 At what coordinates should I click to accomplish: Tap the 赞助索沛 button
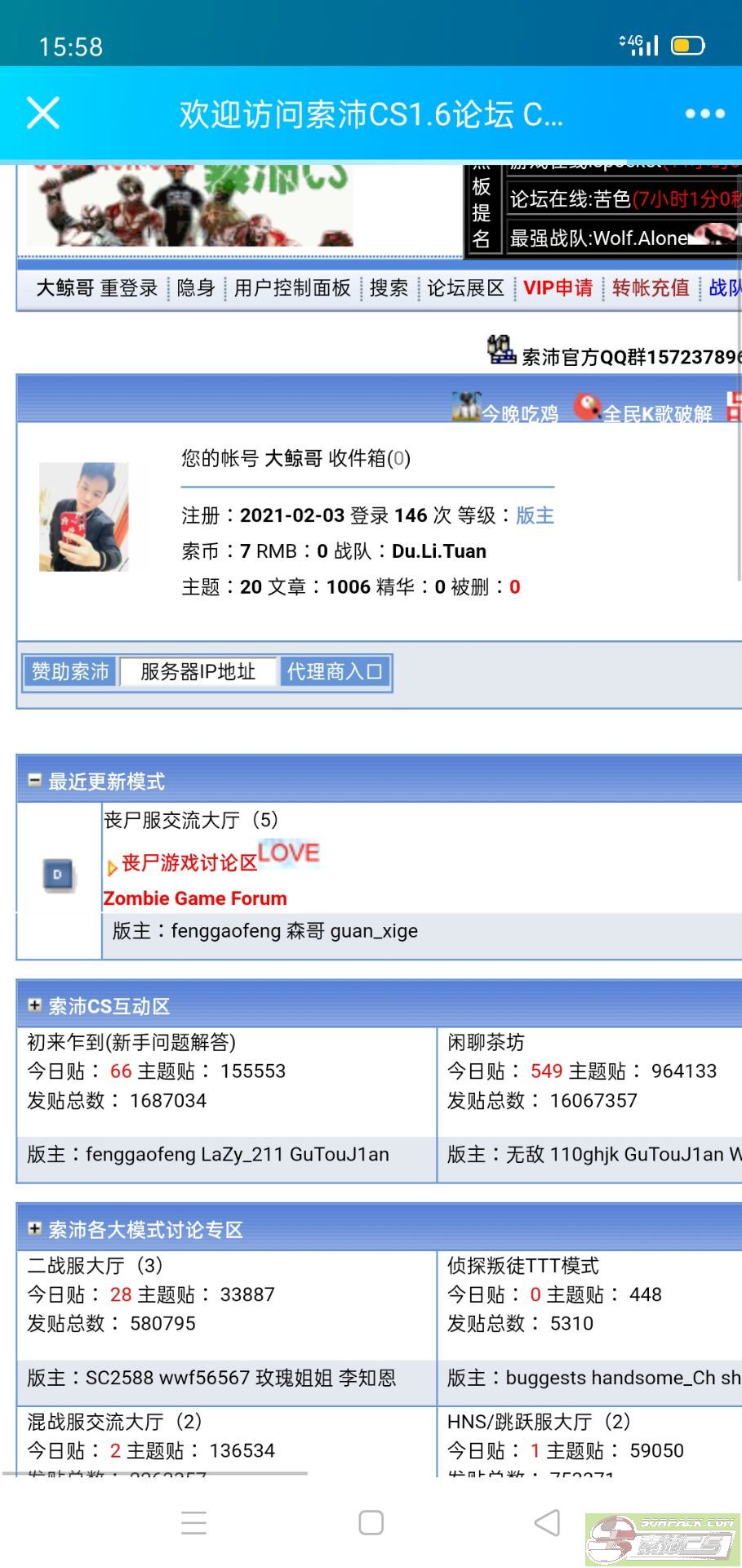click(x=70, y=672)
